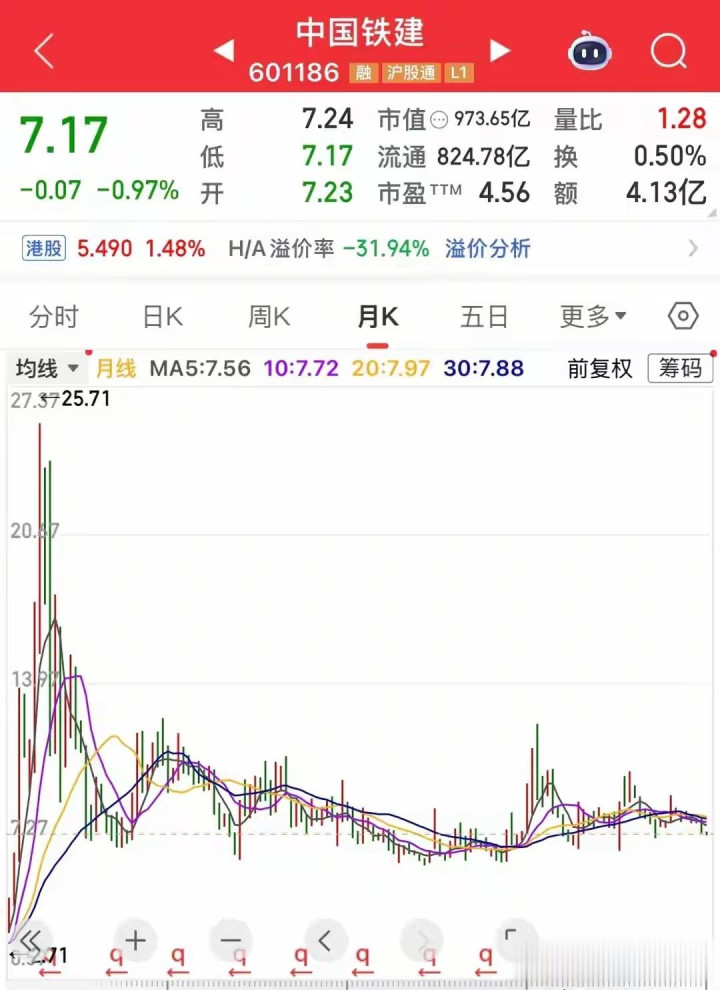Switch to the 分时 chart tab

54,317
